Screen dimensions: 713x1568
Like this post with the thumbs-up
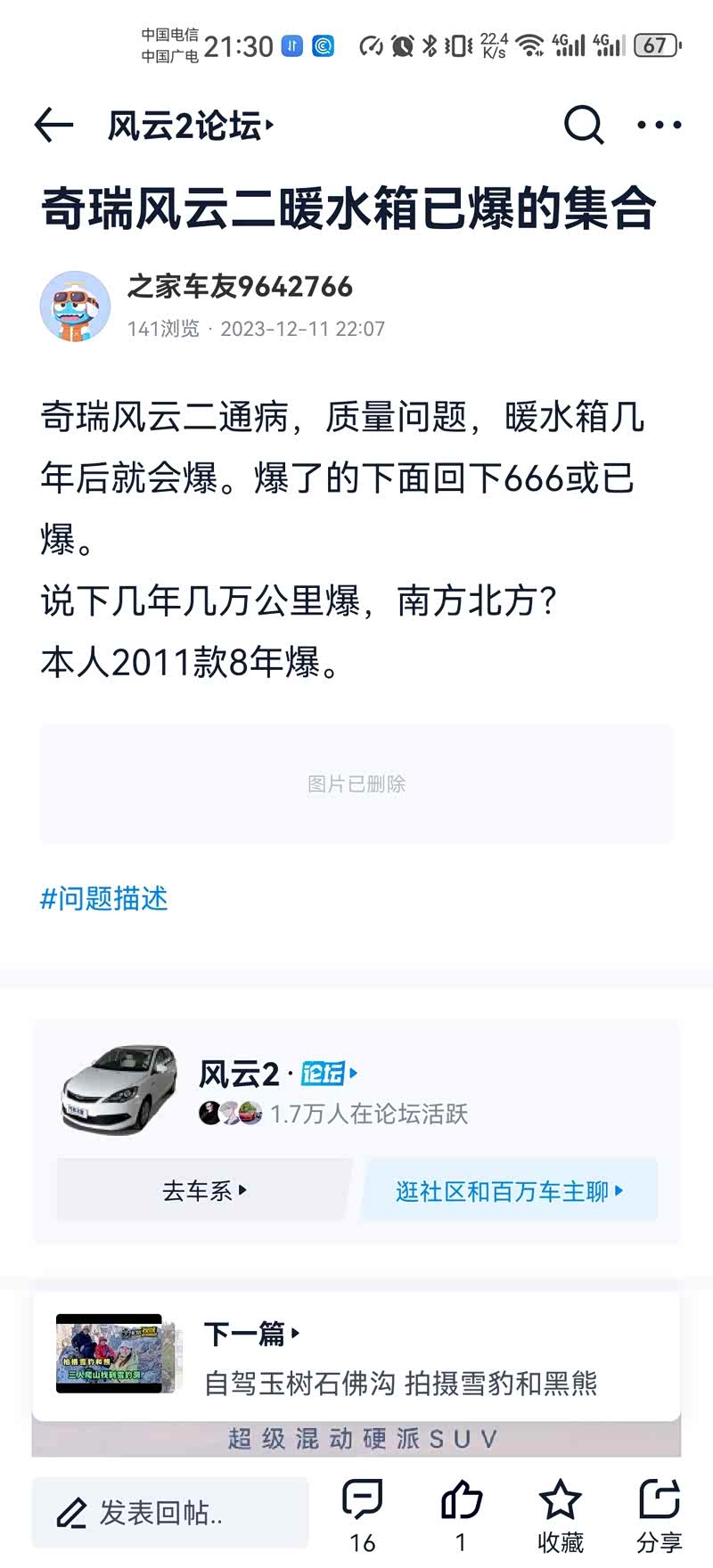[461, 1514]
